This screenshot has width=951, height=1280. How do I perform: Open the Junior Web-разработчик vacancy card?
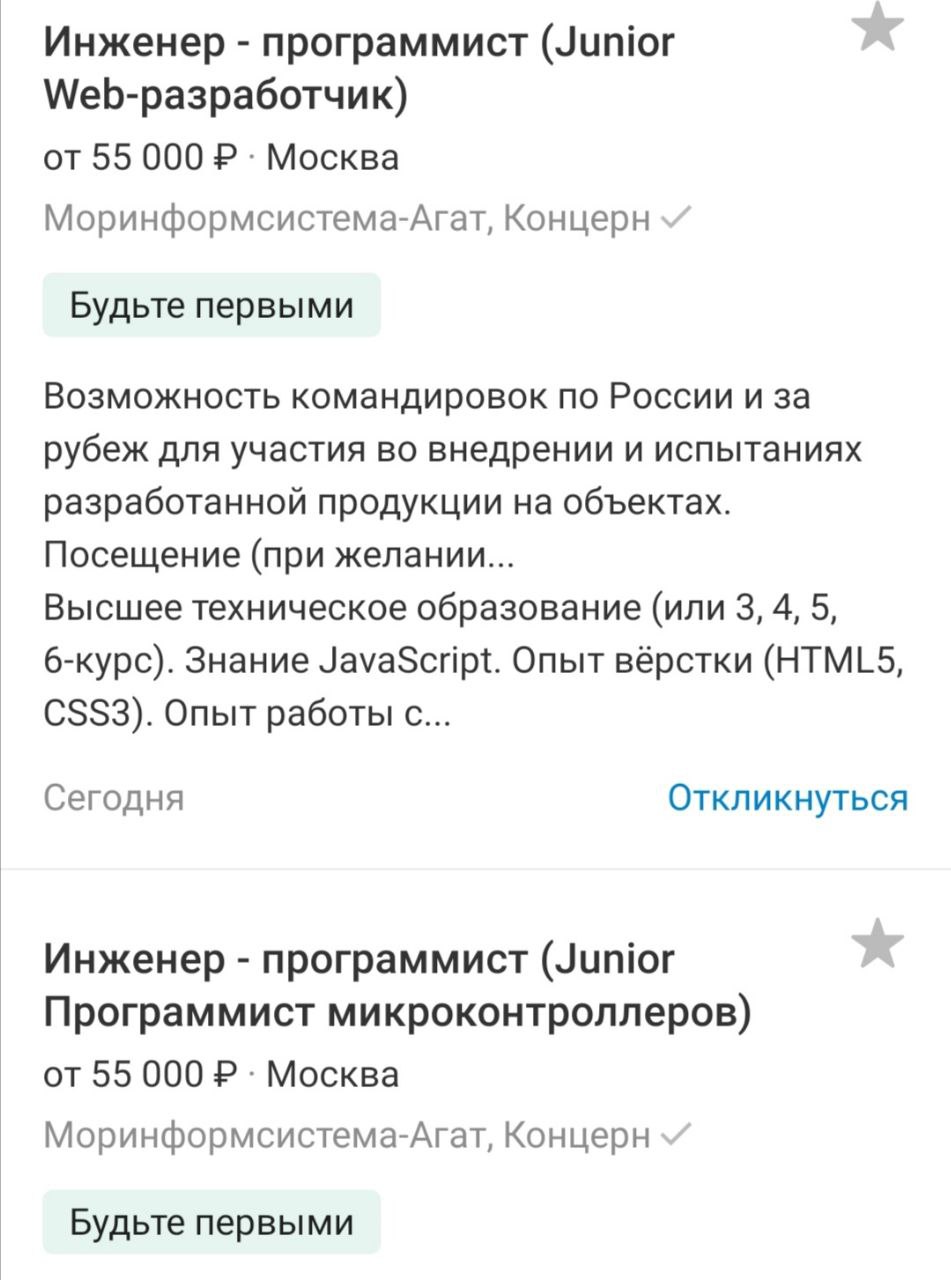pyautogui.click(x=358, y=70)
